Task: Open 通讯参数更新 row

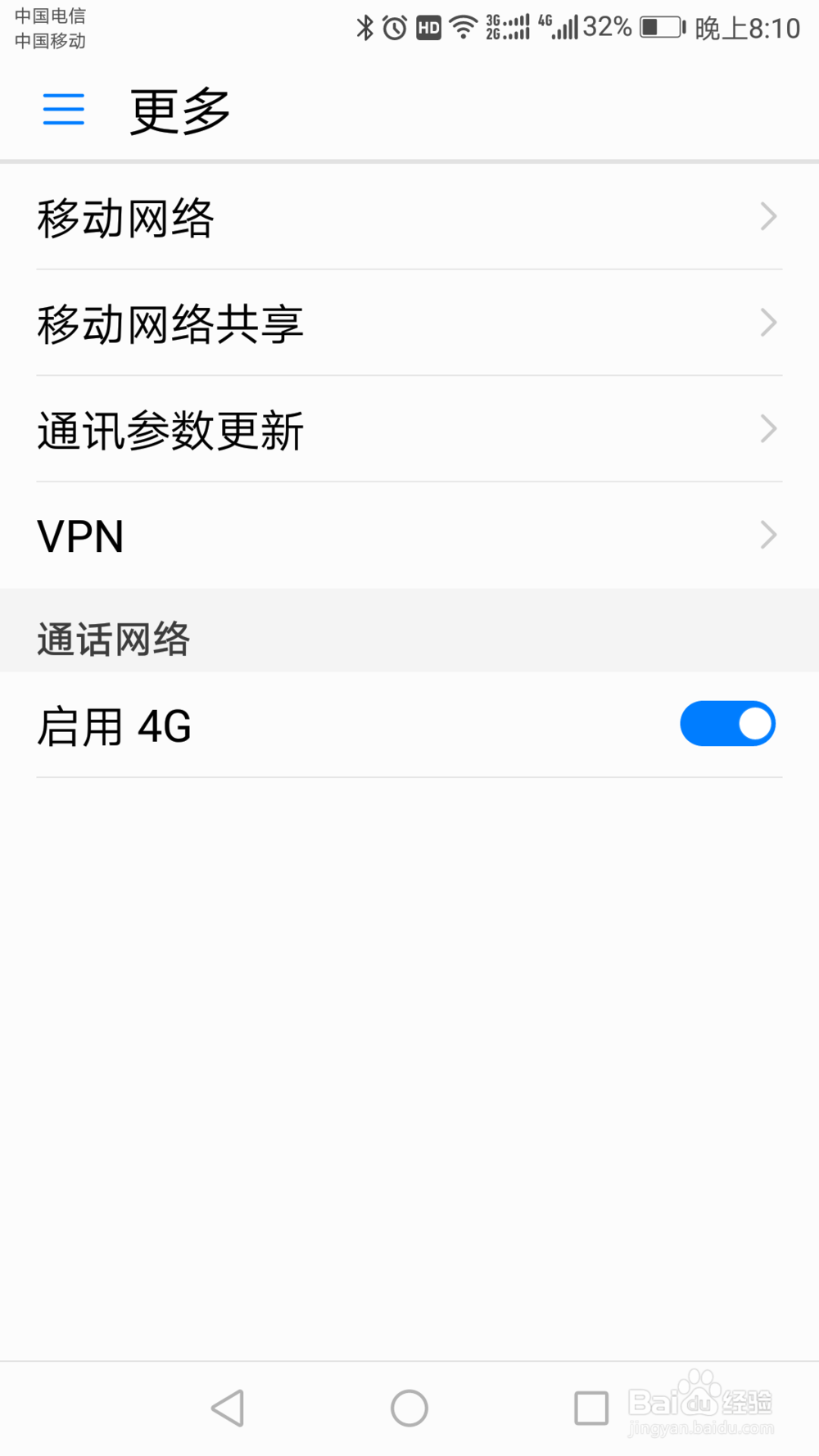Action: tap(409, 430)
